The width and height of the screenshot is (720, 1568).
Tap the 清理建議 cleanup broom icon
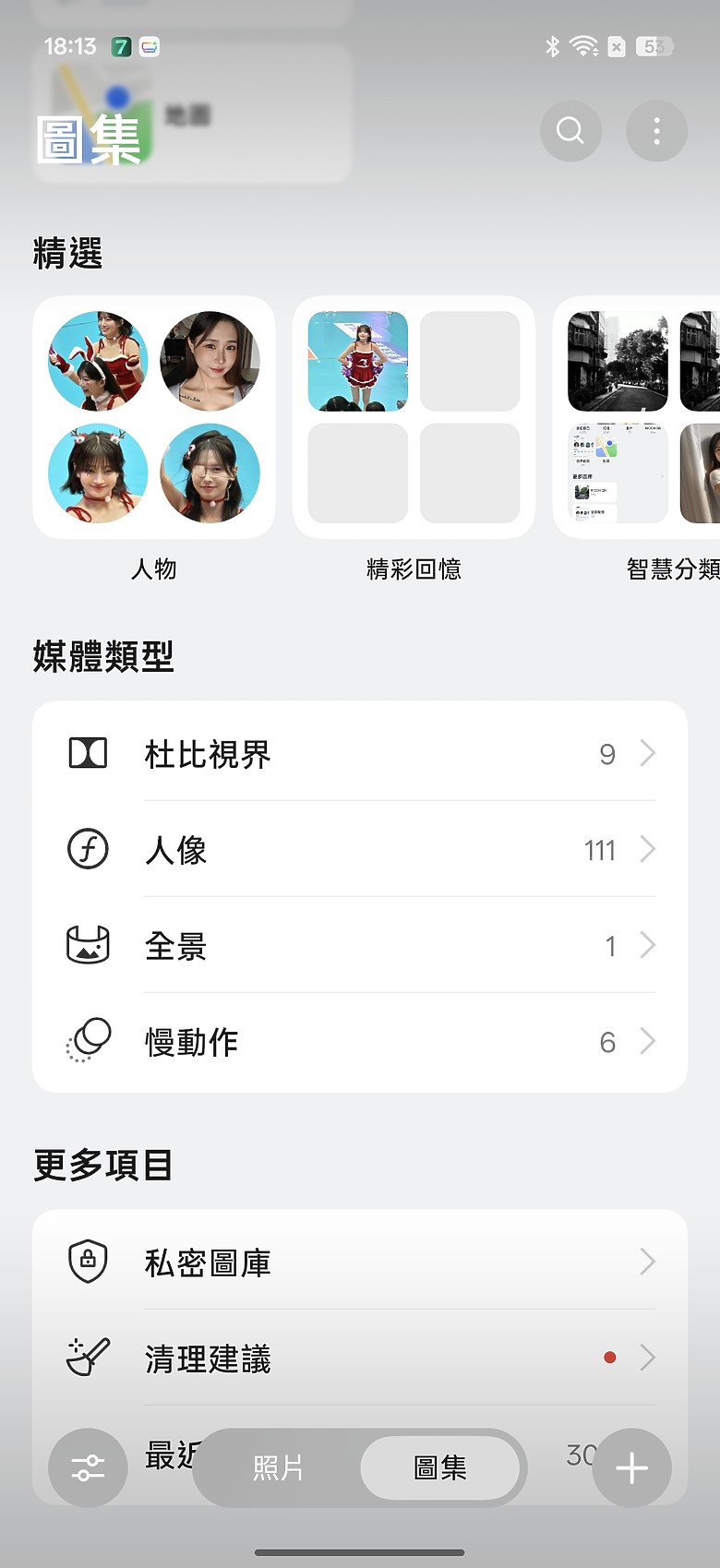88,1358
